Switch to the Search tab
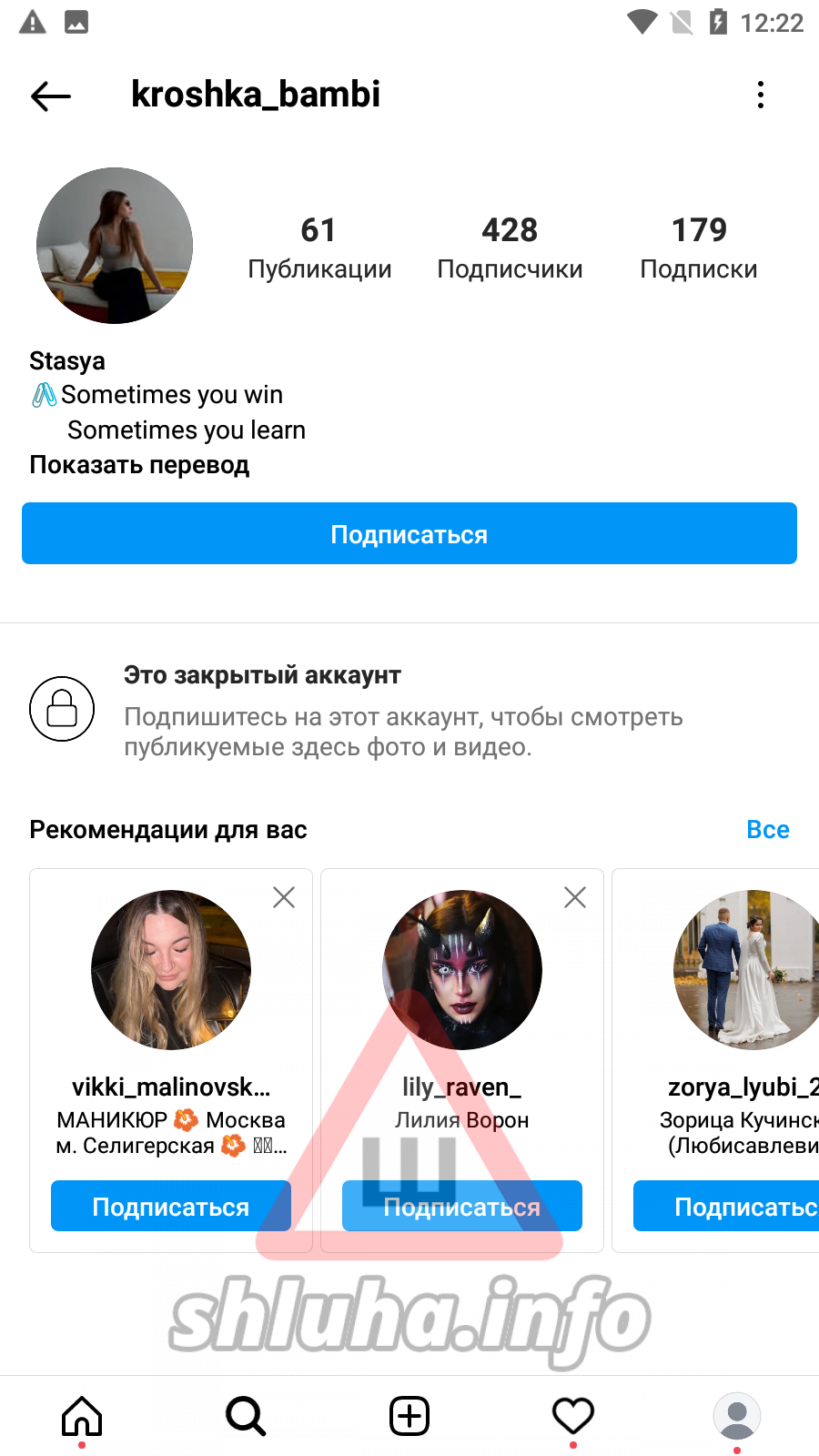Image resolution: width=819 pixels, height=1456 pixels. [x=246, y=1416]
